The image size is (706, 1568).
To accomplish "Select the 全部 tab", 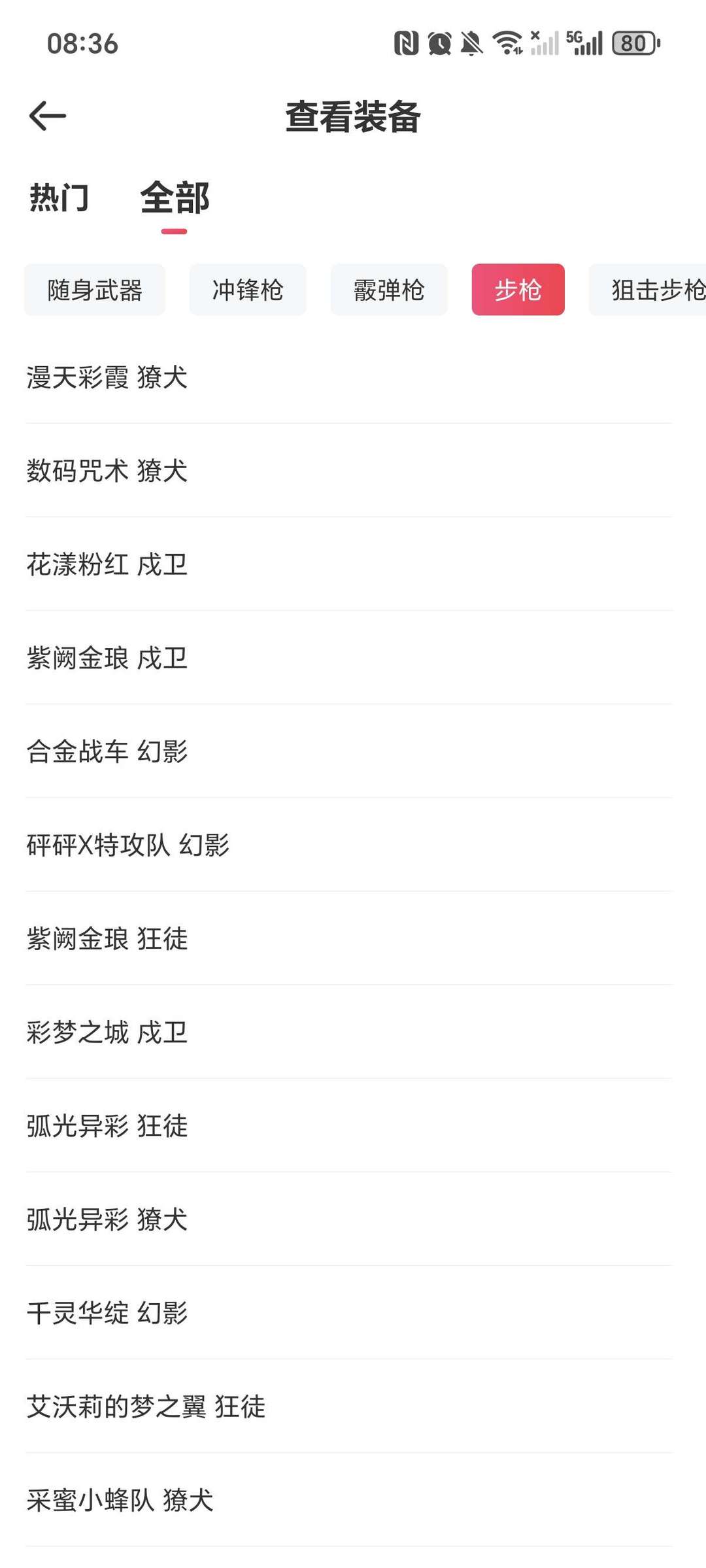I will click(x=175, y=197).
